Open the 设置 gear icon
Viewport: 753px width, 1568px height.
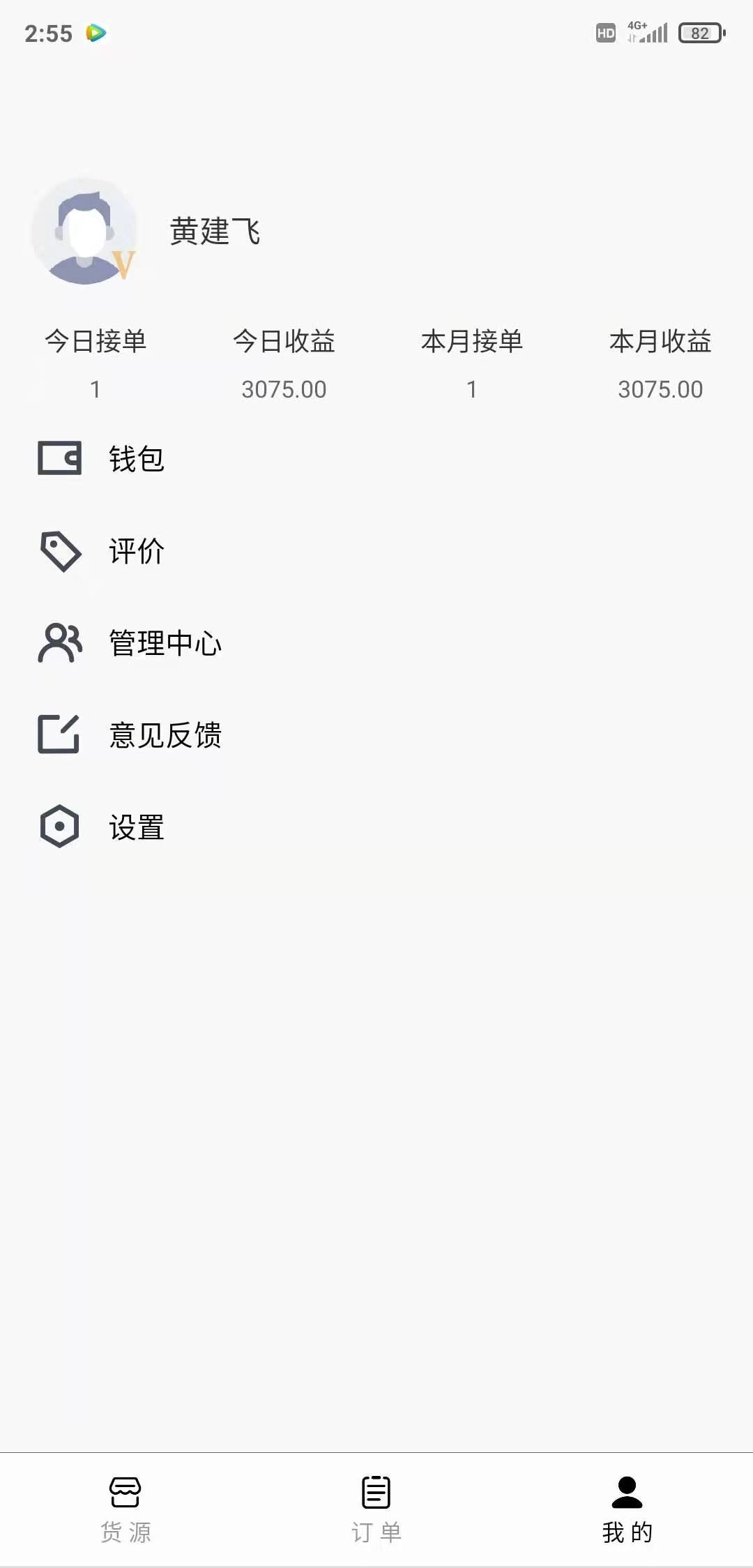[x=59, y=827]
